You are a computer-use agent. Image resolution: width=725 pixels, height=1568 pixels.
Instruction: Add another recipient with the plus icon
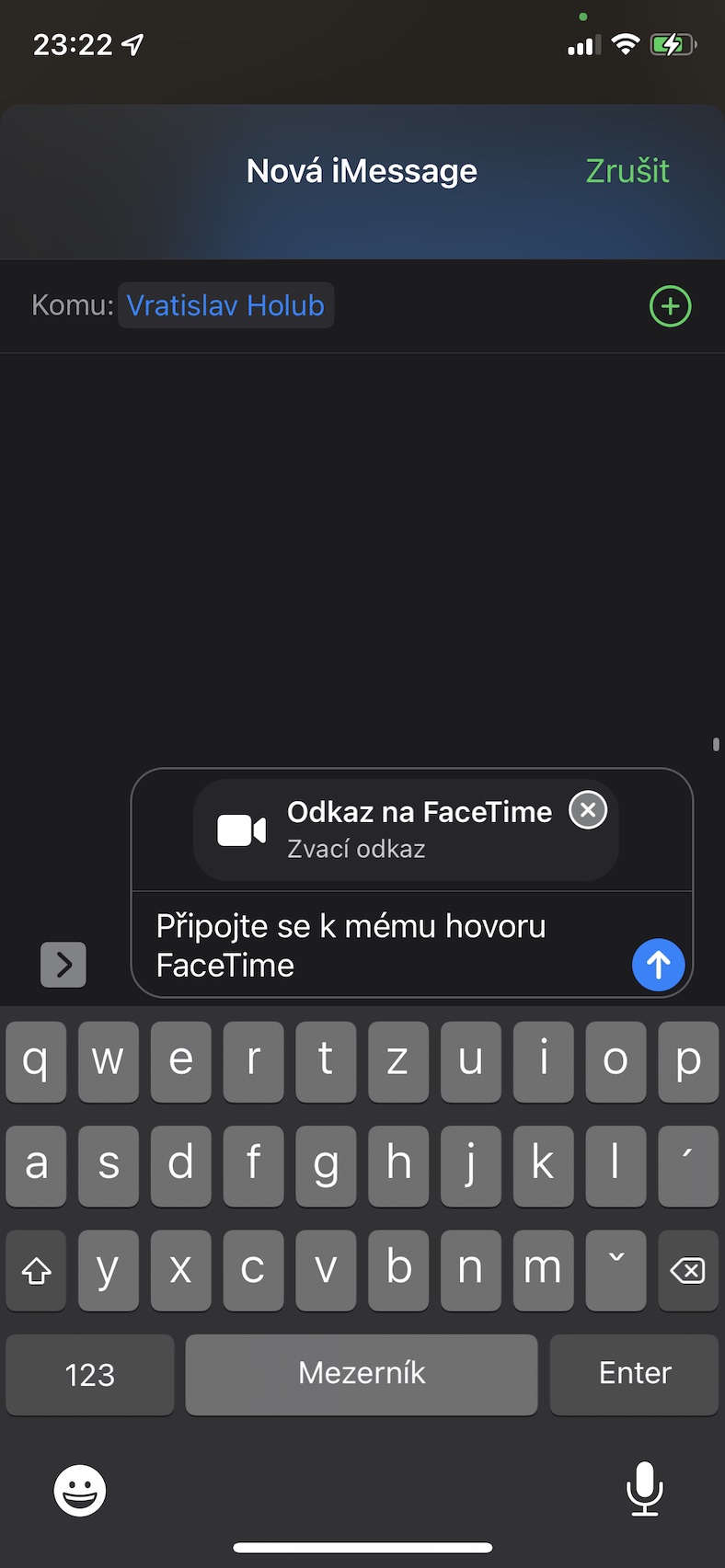pos(670,306)
